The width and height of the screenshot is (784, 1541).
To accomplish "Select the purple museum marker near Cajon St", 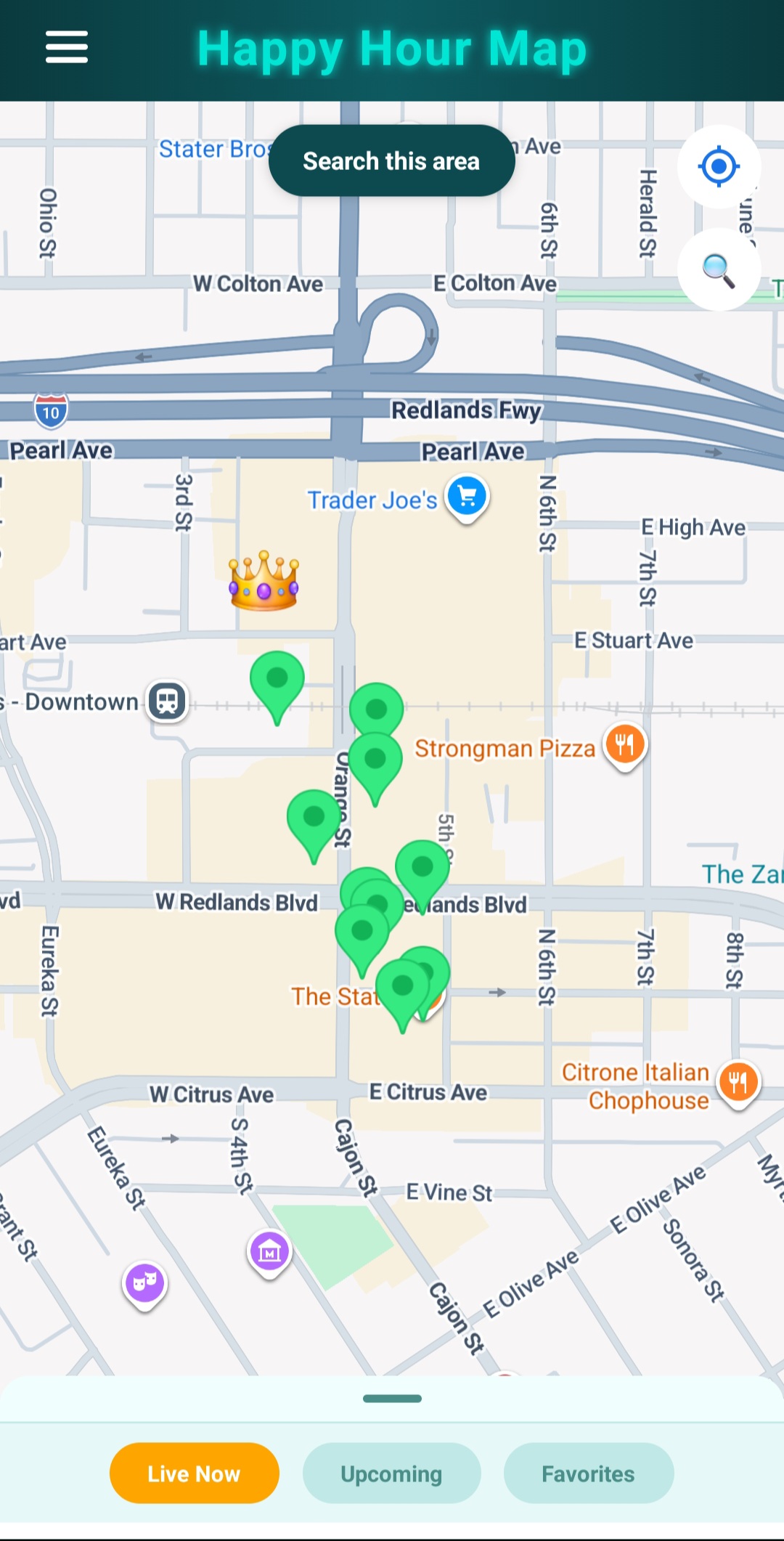I will (269, 1251).
